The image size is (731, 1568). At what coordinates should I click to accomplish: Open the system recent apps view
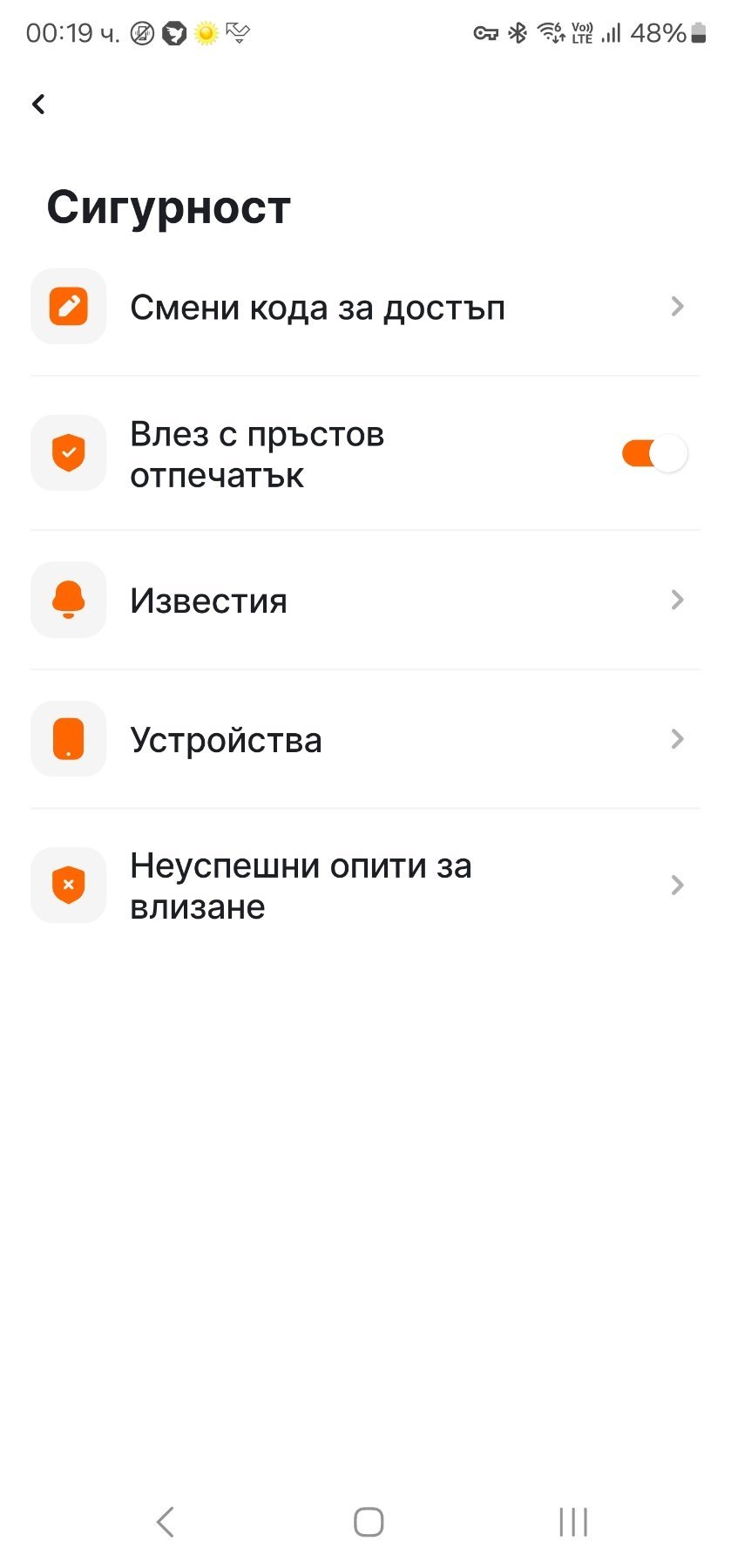tap(573, 1522)
